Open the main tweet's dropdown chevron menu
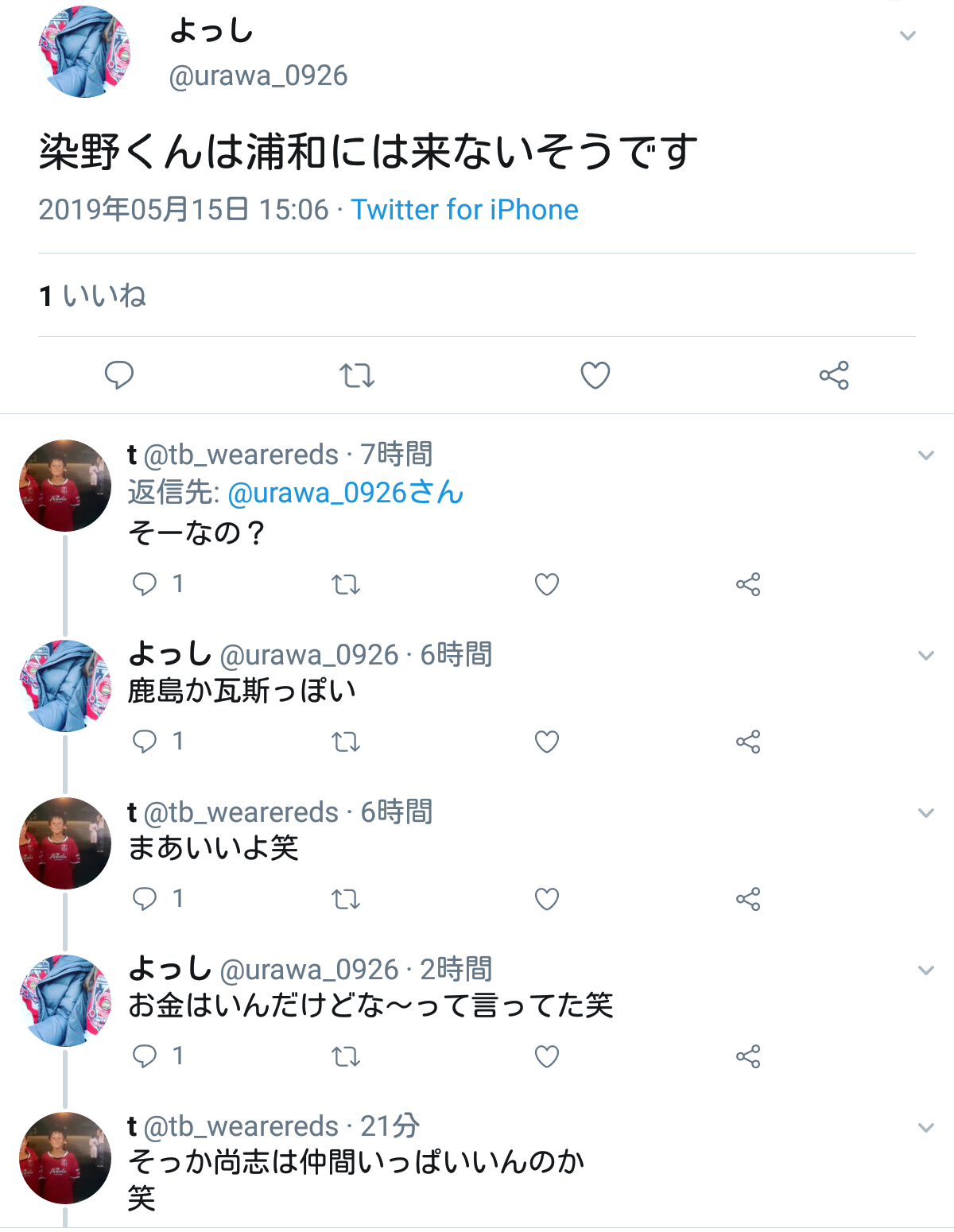 coord(907,36)
